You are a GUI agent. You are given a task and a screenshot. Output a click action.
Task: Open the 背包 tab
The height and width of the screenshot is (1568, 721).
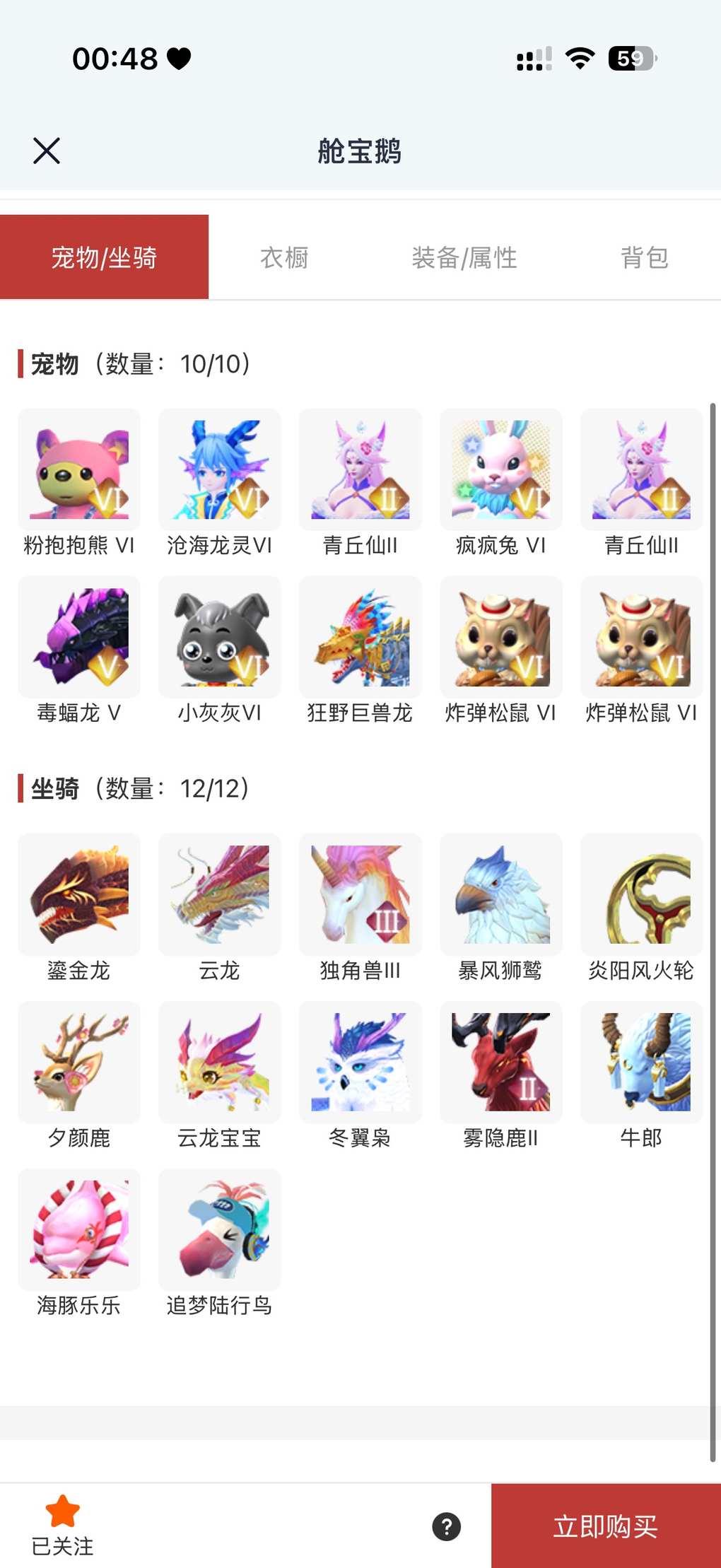pos(645,258)
